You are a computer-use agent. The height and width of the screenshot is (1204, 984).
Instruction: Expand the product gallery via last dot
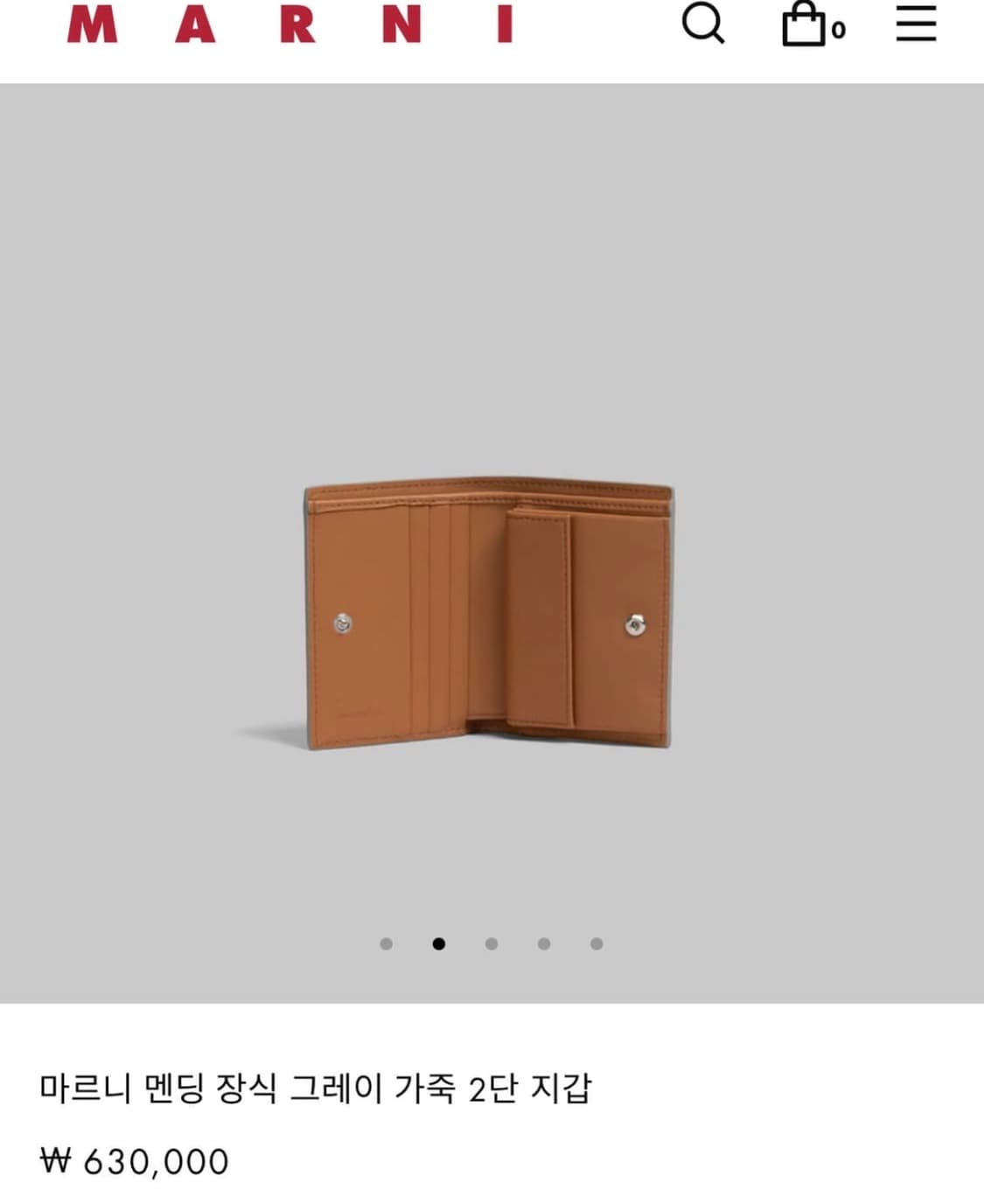point(597,943)
